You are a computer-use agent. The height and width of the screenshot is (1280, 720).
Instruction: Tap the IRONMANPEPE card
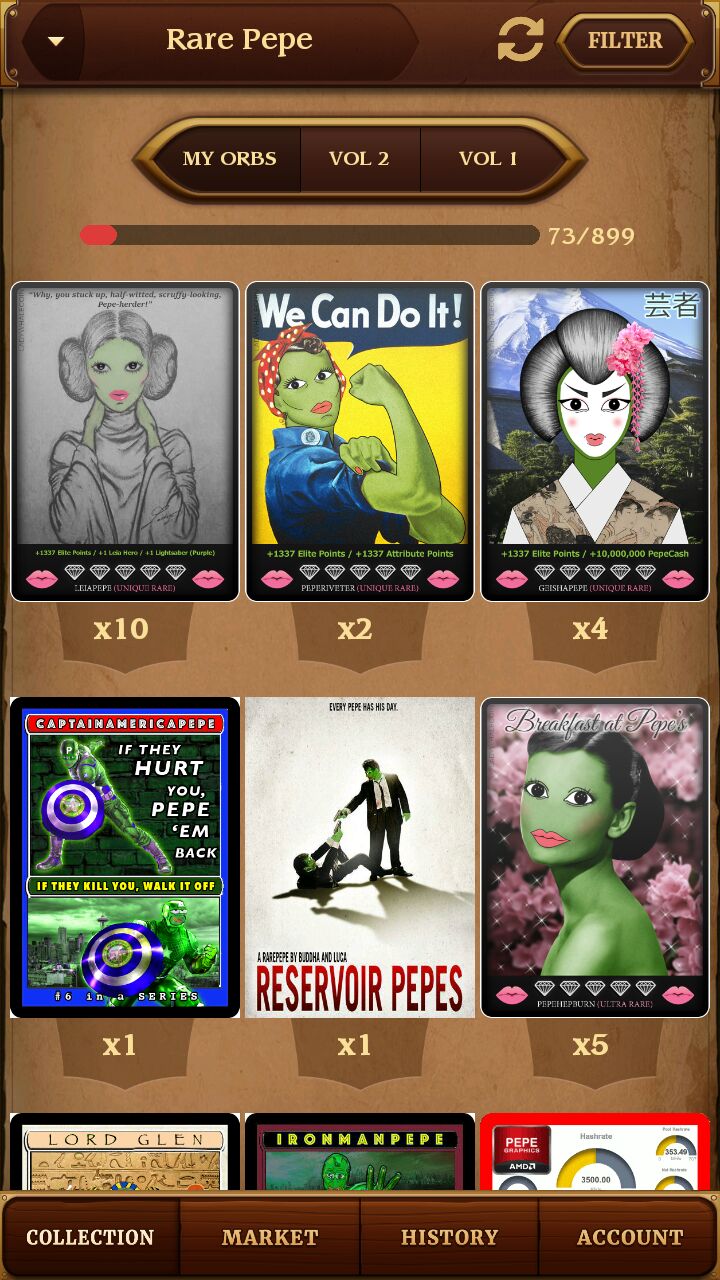point(360,1151)
